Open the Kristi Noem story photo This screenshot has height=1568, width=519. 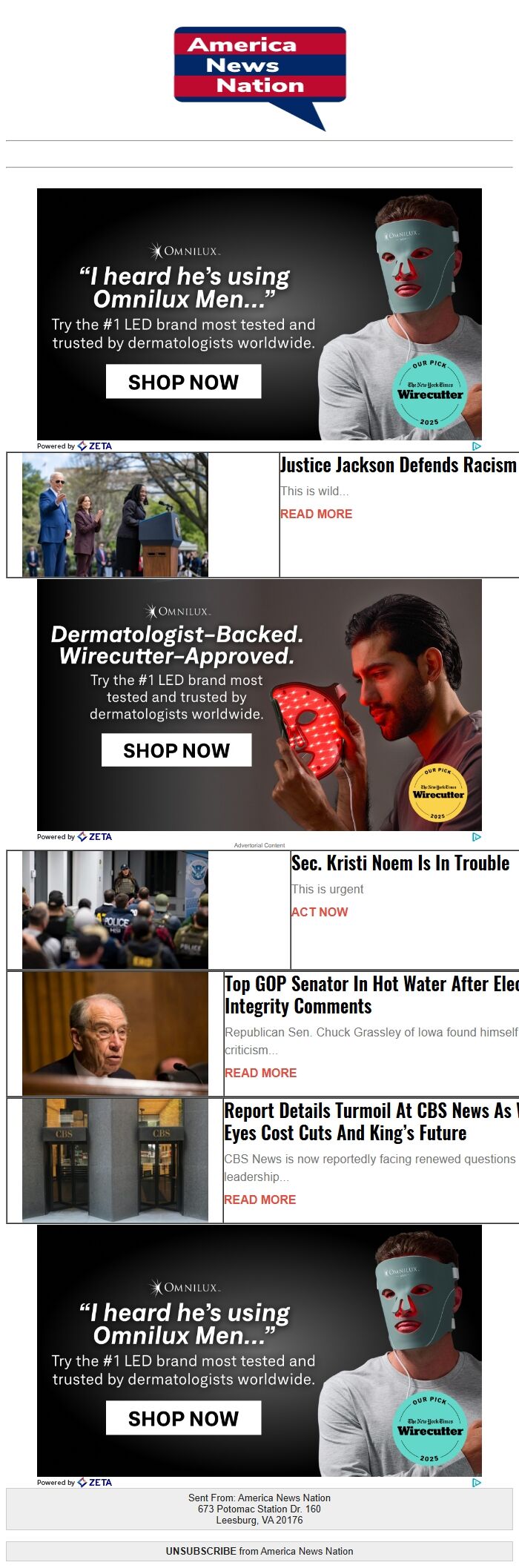[x=115, y=910]
